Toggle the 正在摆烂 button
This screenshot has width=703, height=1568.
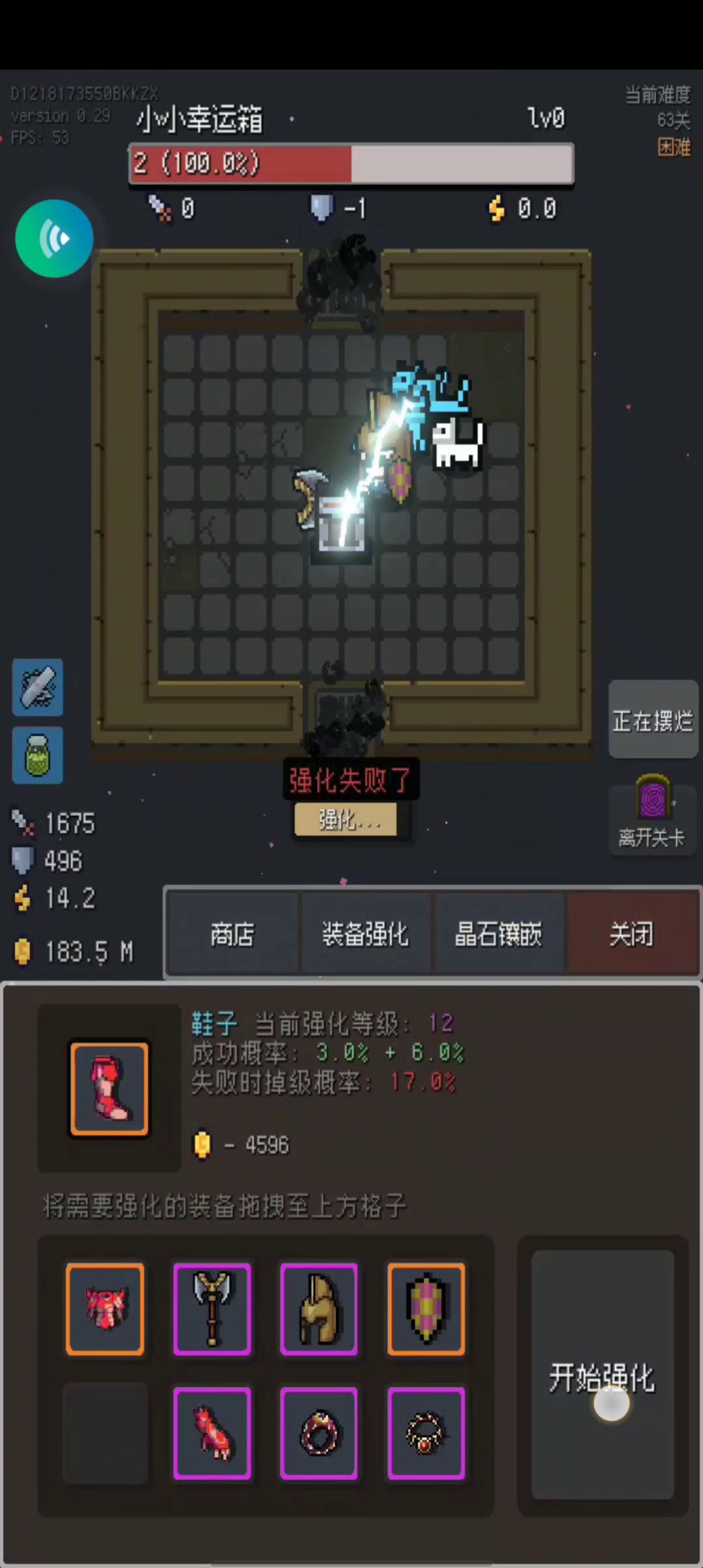[653, 720]
